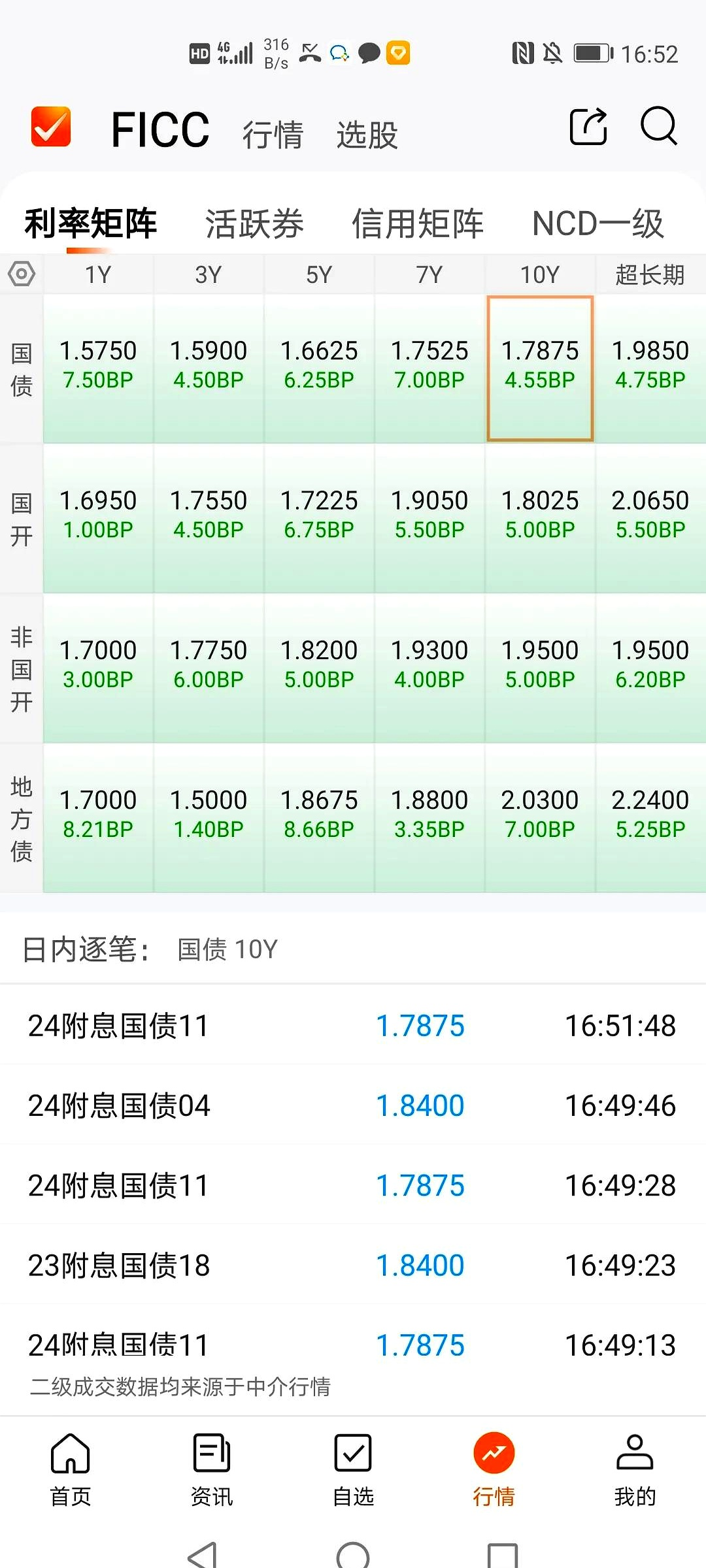Open the NCD一级 tab
This screenshot has width=706, height=1568.
click(x=597, y=223)
